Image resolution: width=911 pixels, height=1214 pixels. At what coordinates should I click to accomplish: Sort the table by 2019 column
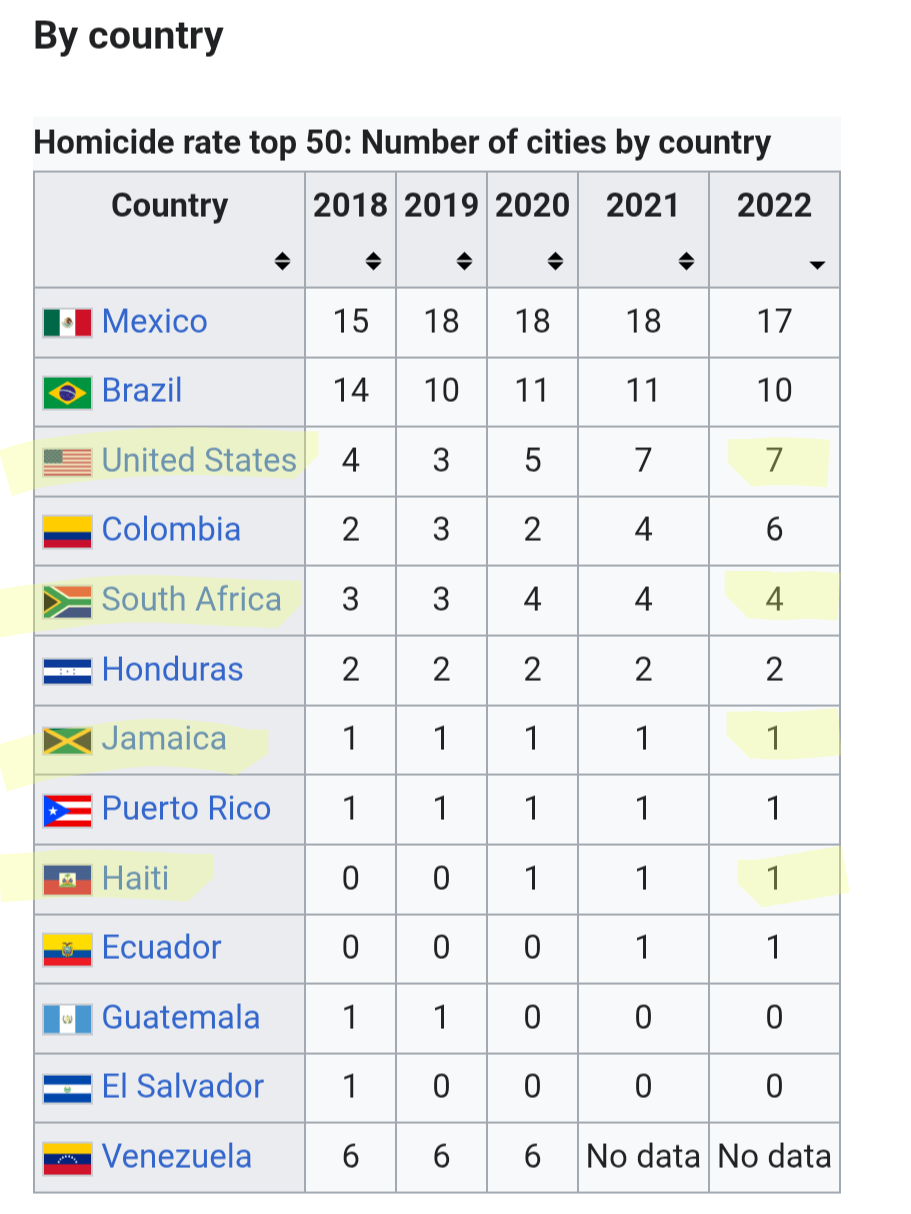464,262
